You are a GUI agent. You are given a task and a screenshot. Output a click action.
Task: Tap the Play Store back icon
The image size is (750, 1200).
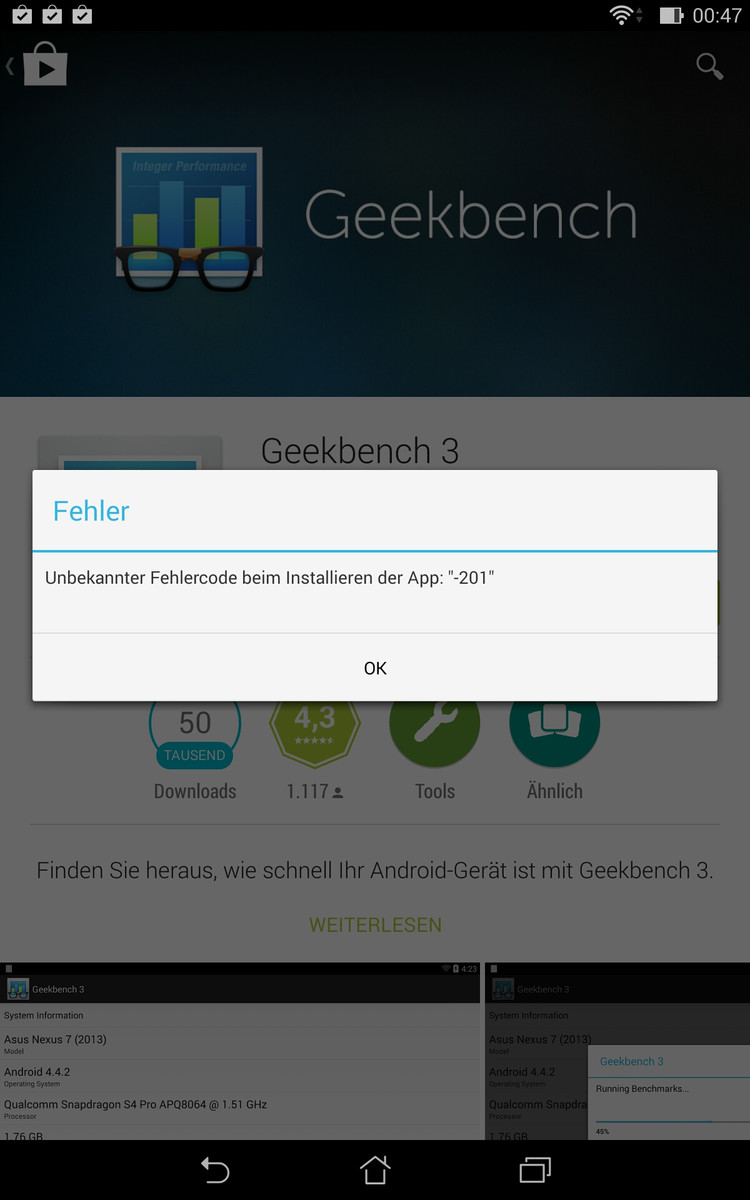[x=38, y=65]
